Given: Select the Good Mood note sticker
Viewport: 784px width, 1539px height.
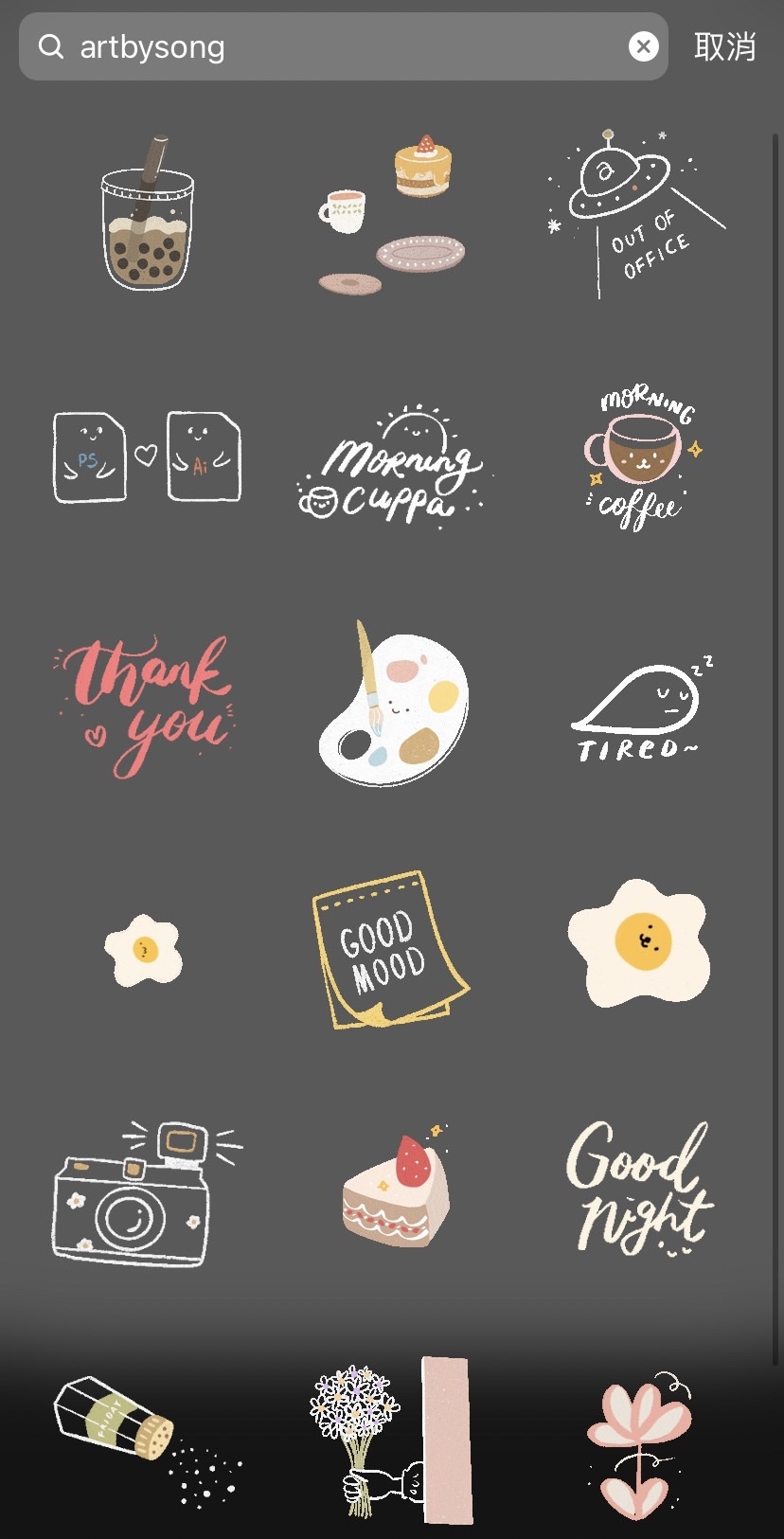Looking at the screenshot, I should [388, 950].
